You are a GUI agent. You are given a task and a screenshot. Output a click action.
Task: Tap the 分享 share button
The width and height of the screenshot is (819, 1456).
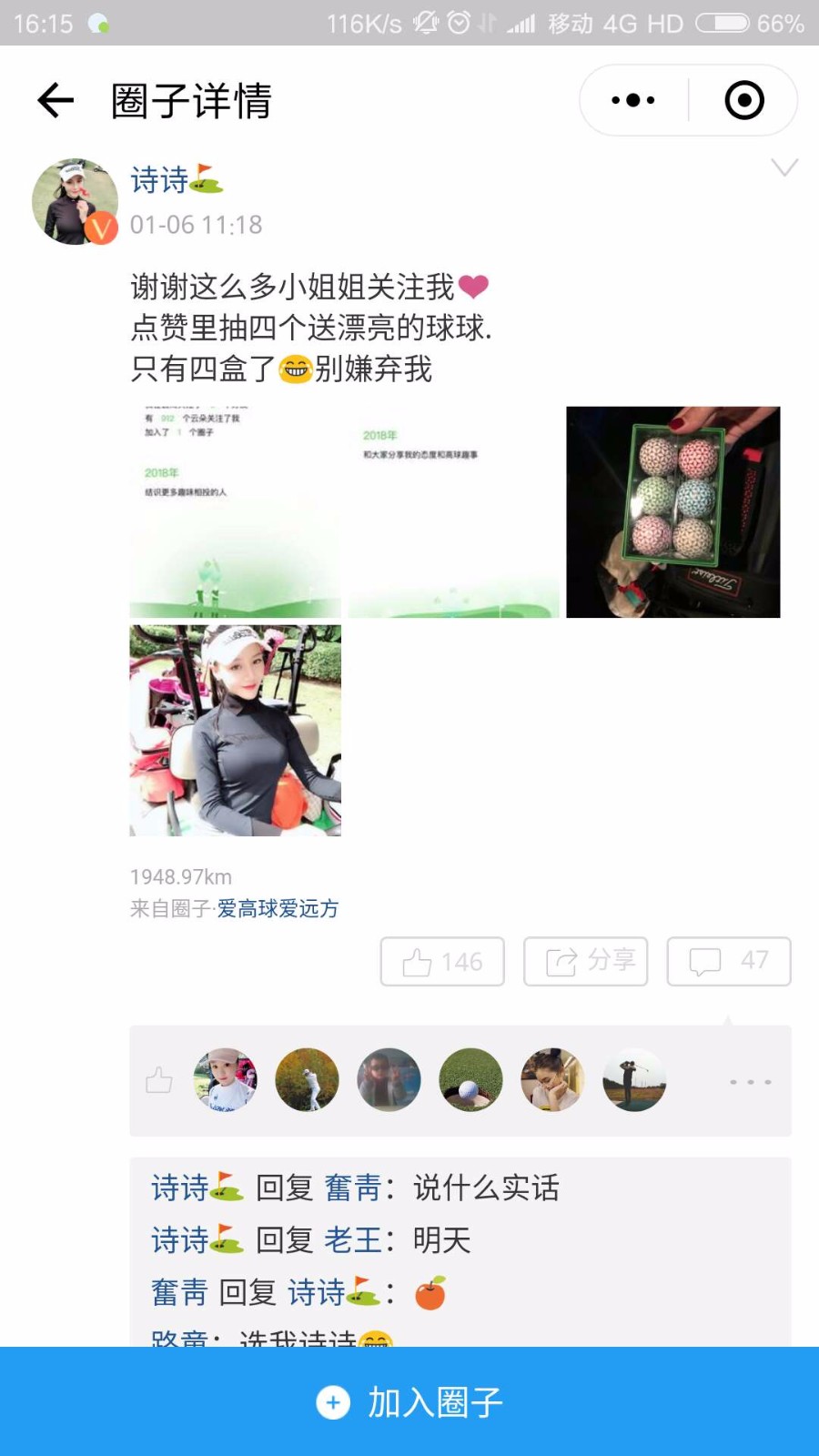[585, 962]
